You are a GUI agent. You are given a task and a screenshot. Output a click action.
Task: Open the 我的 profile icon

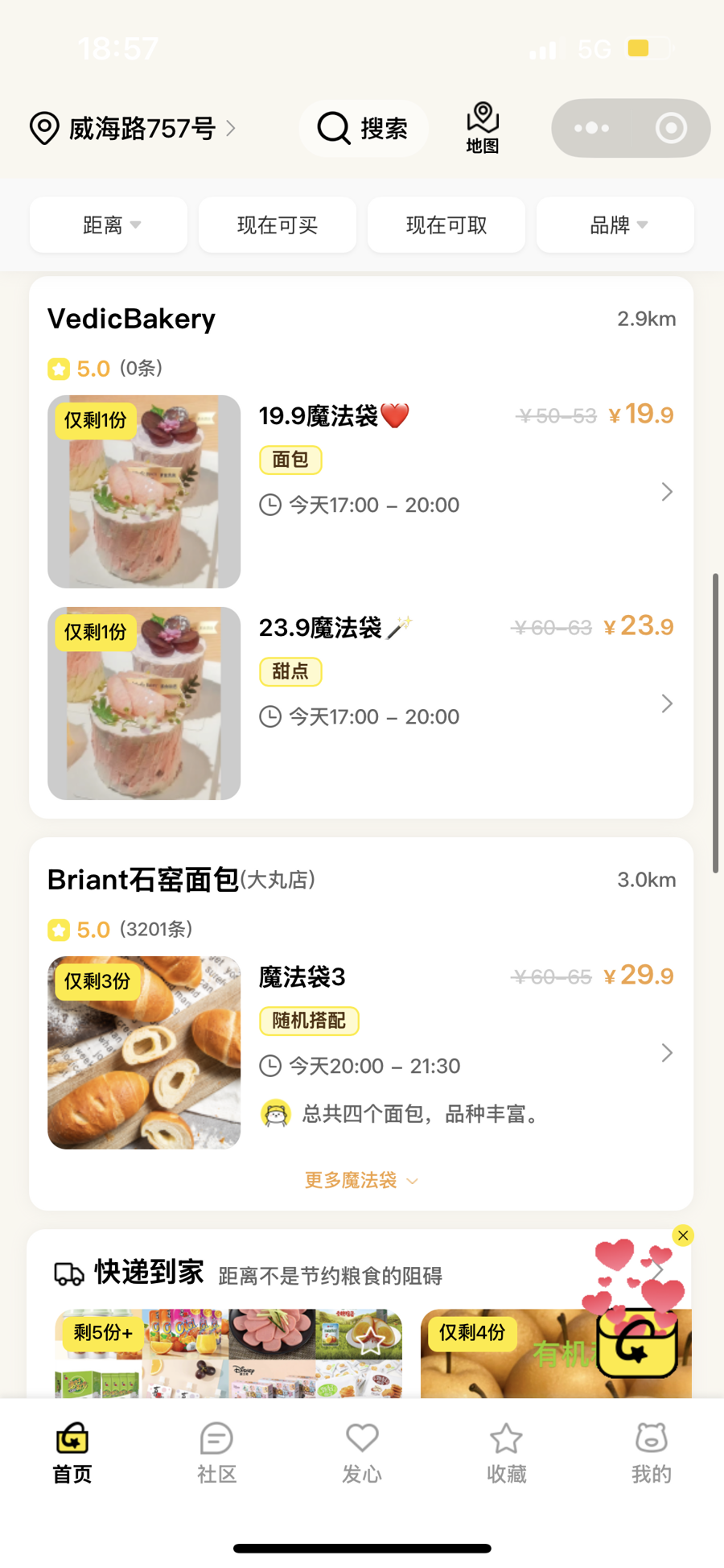click(x=651, y=1439)
